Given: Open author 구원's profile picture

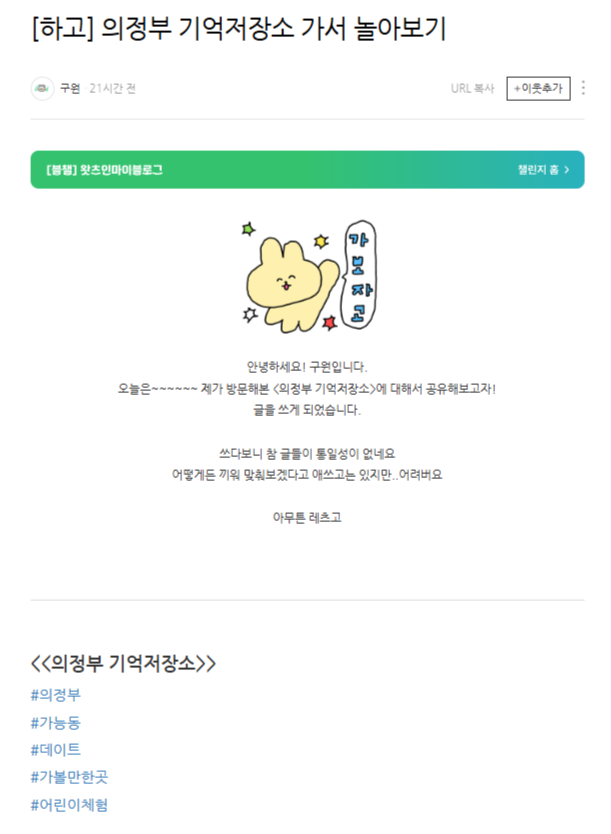Looking at the screenshot, I should click(42, 88).
